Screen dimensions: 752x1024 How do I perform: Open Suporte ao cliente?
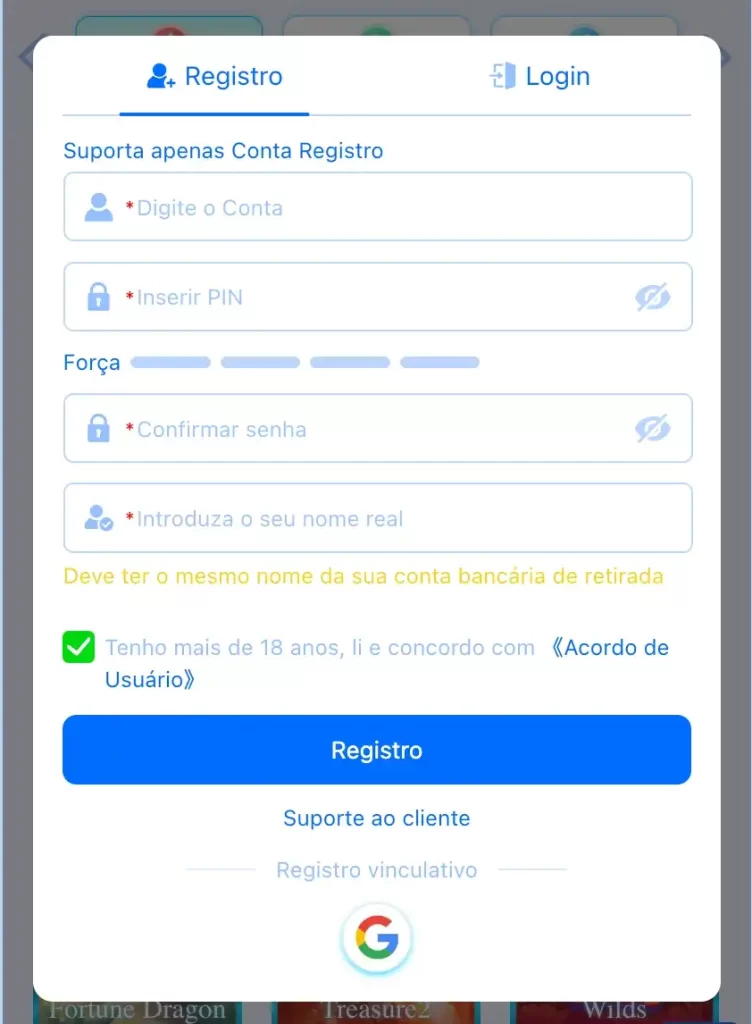[x=376, y=818]
